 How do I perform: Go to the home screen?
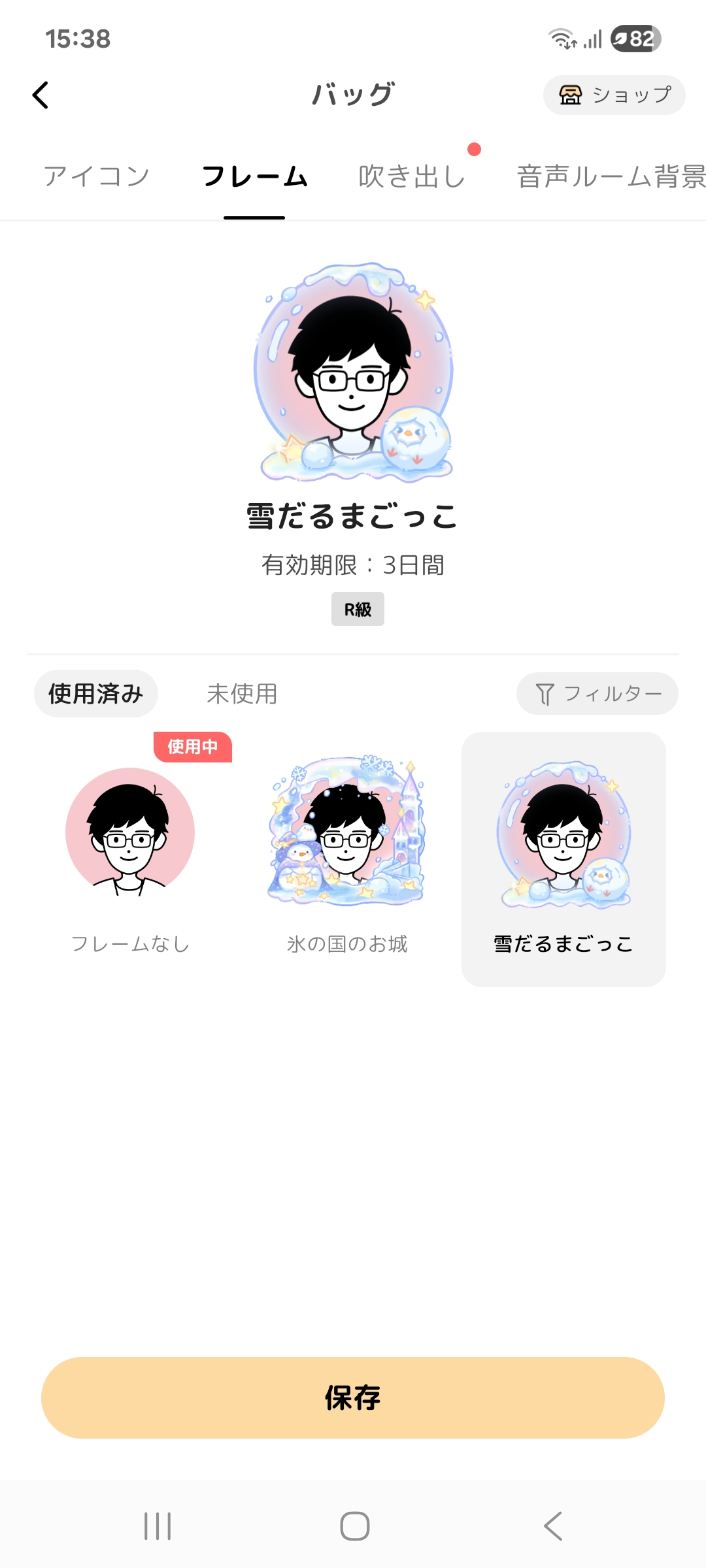(354, 1526)
